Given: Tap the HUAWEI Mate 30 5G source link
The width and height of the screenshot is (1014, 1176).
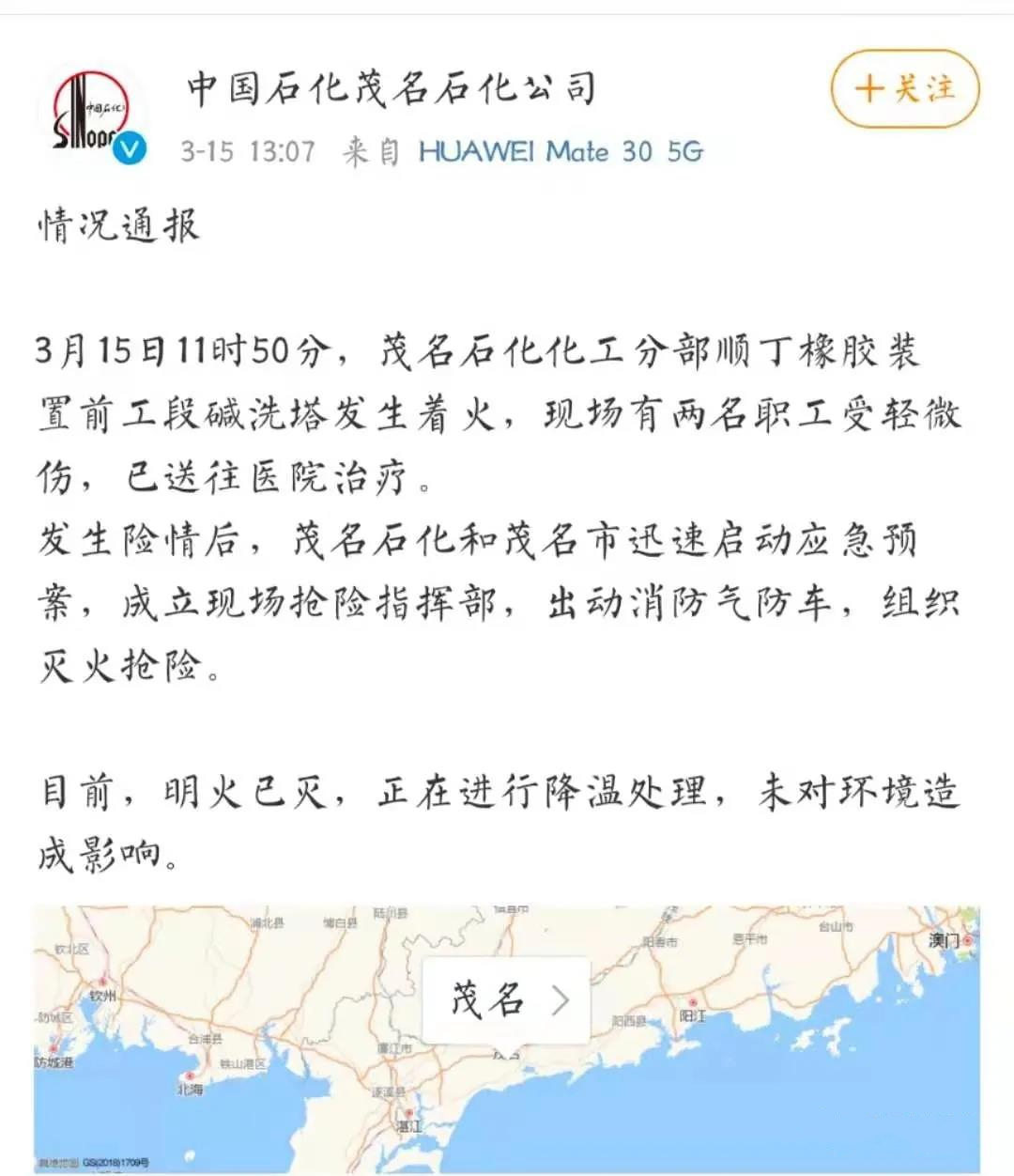Looking at the screenshot, I should point(561,151).
